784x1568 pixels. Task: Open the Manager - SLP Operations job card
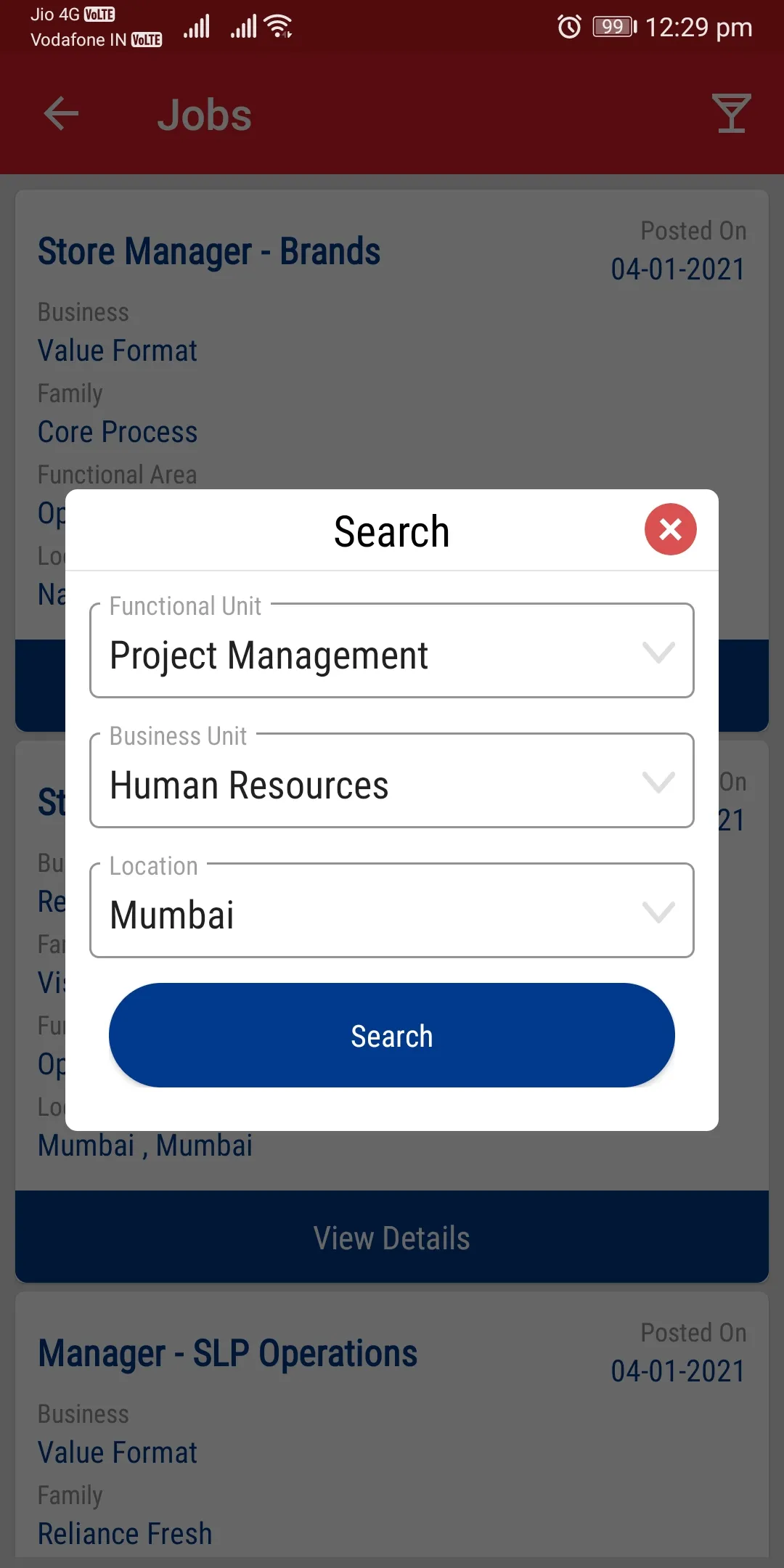click(228, 1354)
